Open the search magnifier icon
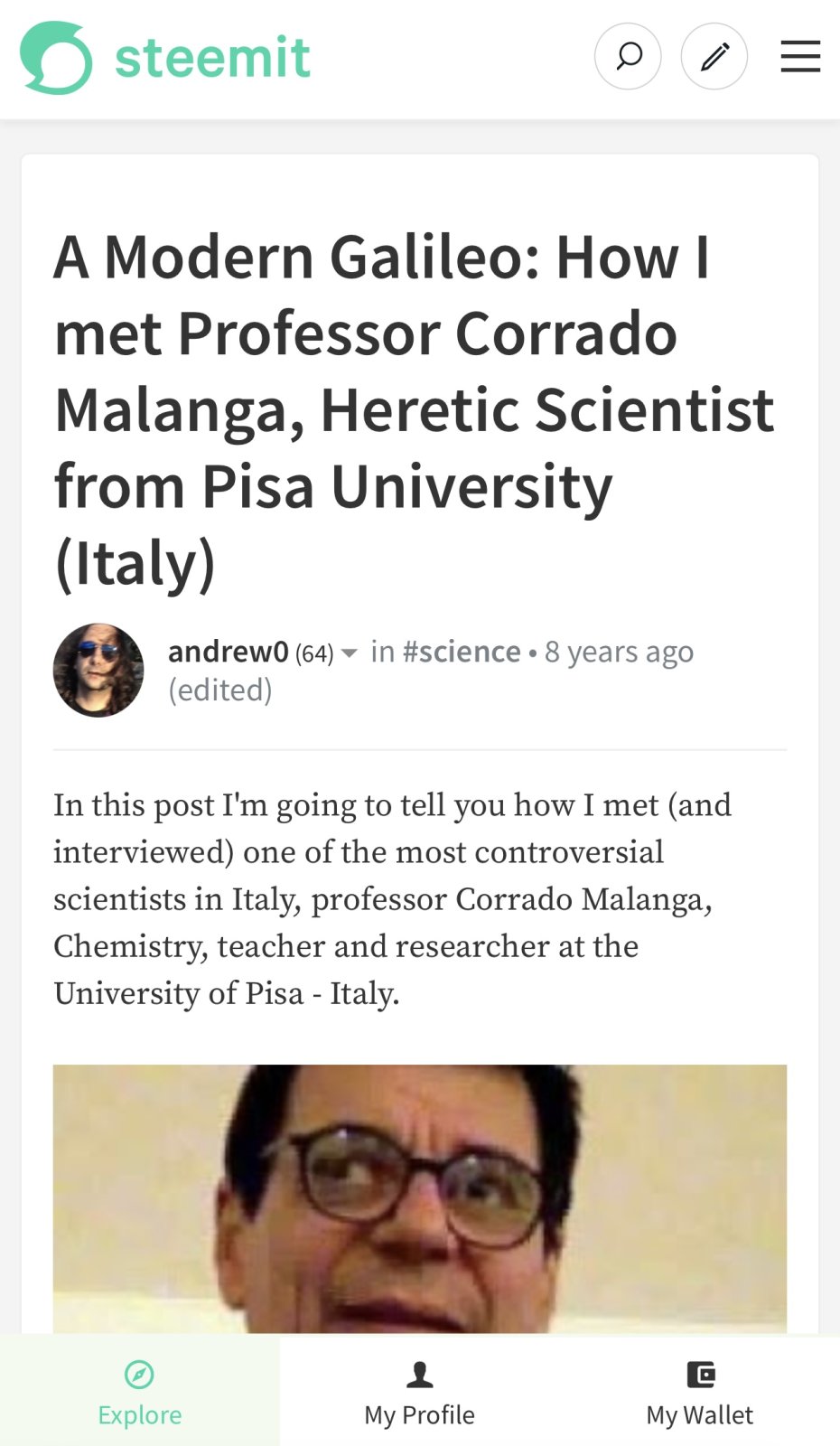The image size is (840, 1446). (628, 57)
